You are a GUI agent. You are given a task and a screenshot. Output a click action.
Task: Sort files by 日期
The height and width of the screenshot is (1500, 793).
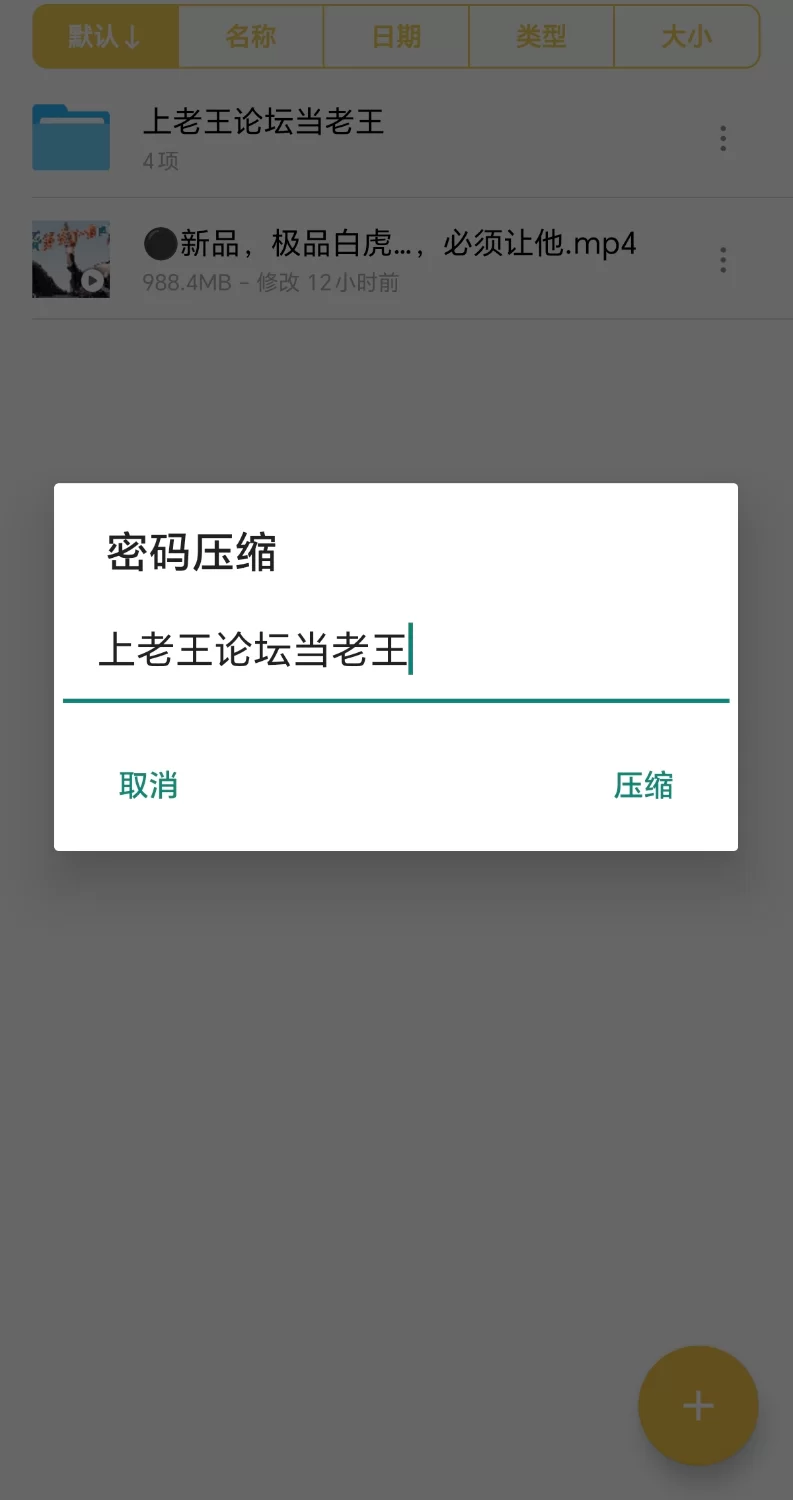(396, 37)
